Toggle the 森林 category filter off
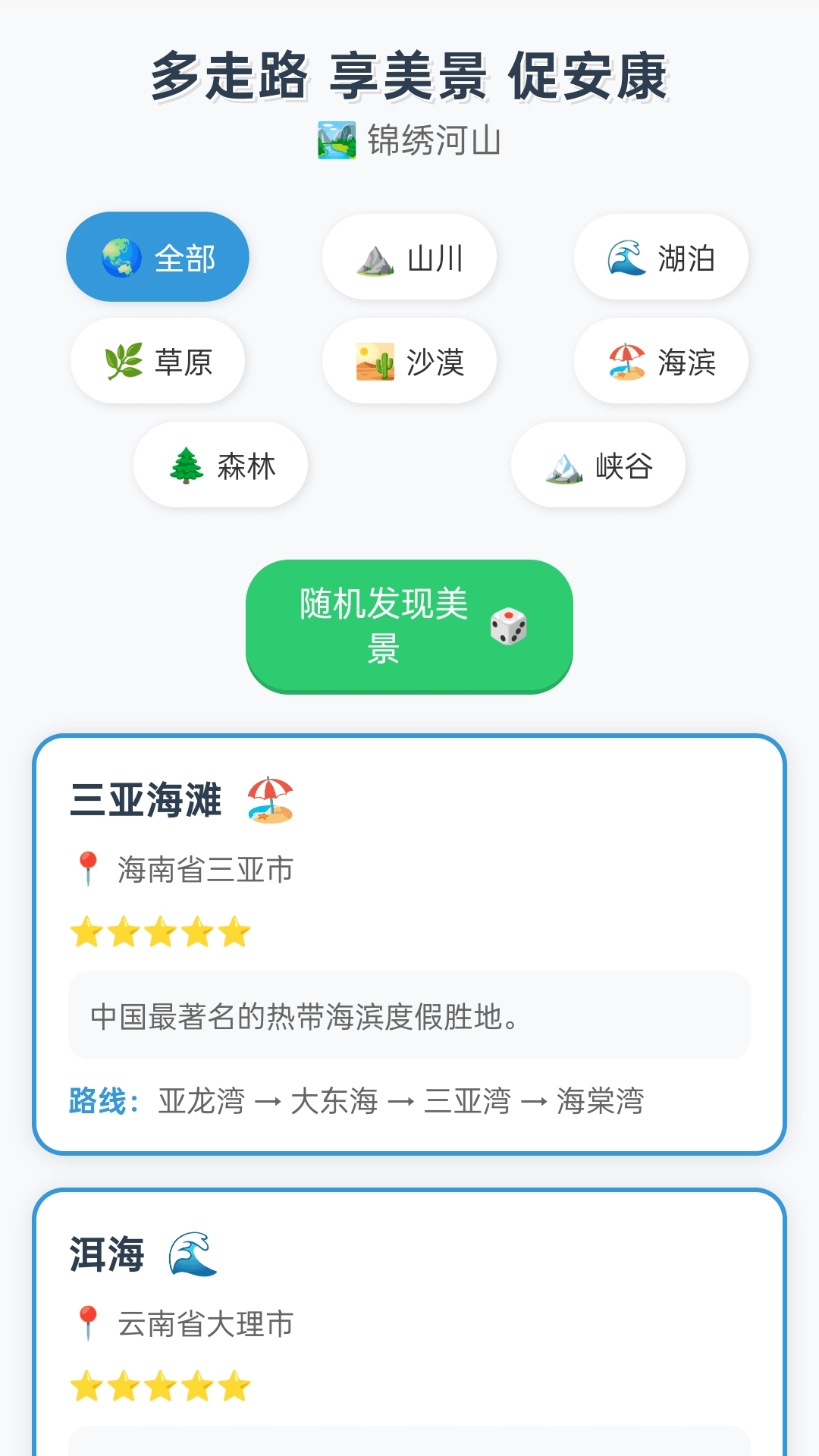Image resolution: width=819 pixels, height=1456 pixels. point(220,465)
